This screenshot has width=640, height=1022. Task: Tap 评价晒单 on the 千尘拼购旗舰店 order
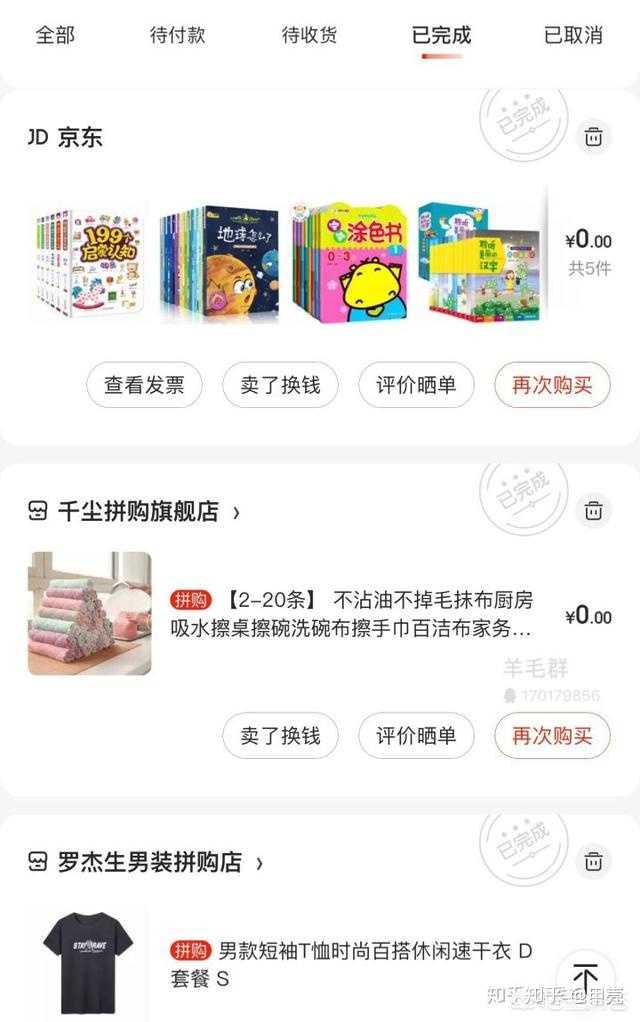(x=416, y=736)
